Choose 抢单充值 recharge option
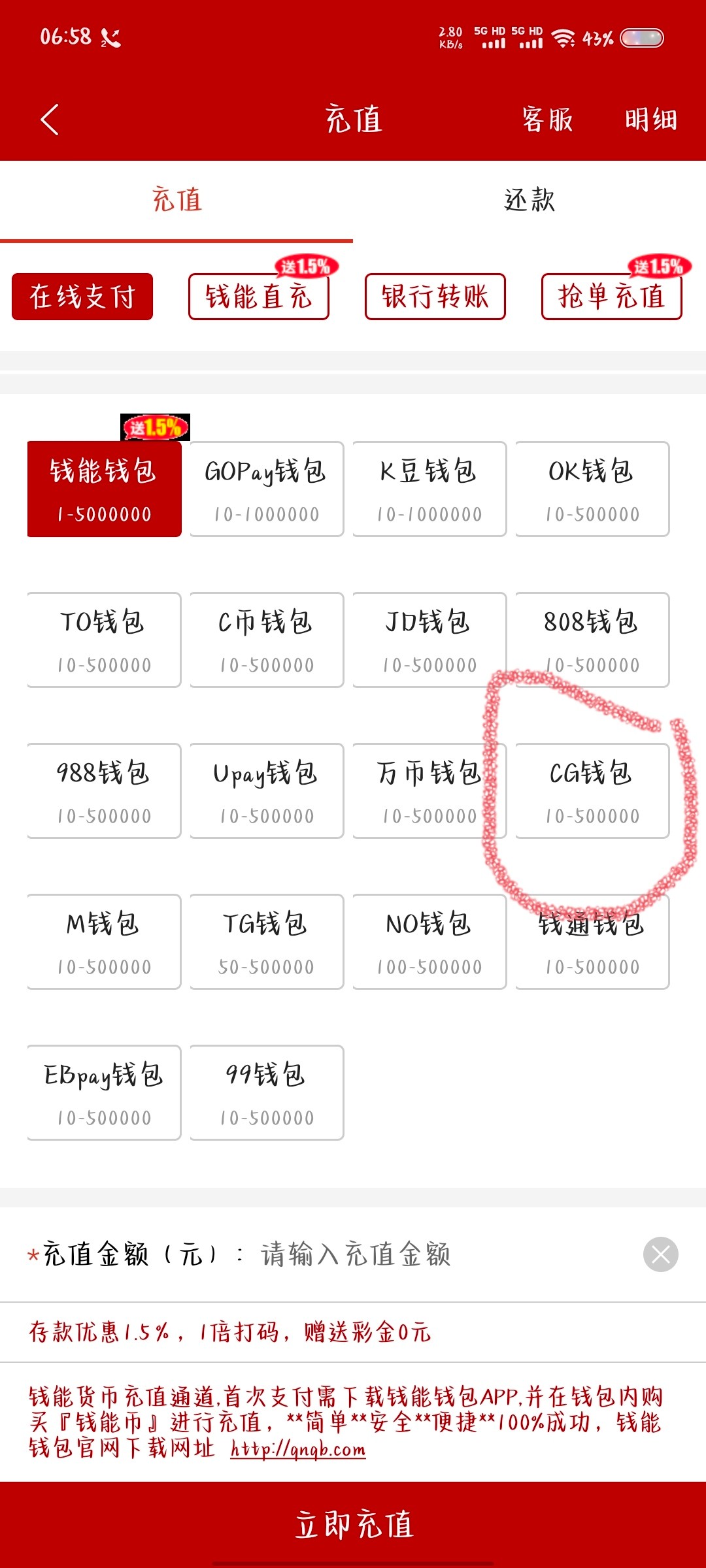 pos(611,297)
